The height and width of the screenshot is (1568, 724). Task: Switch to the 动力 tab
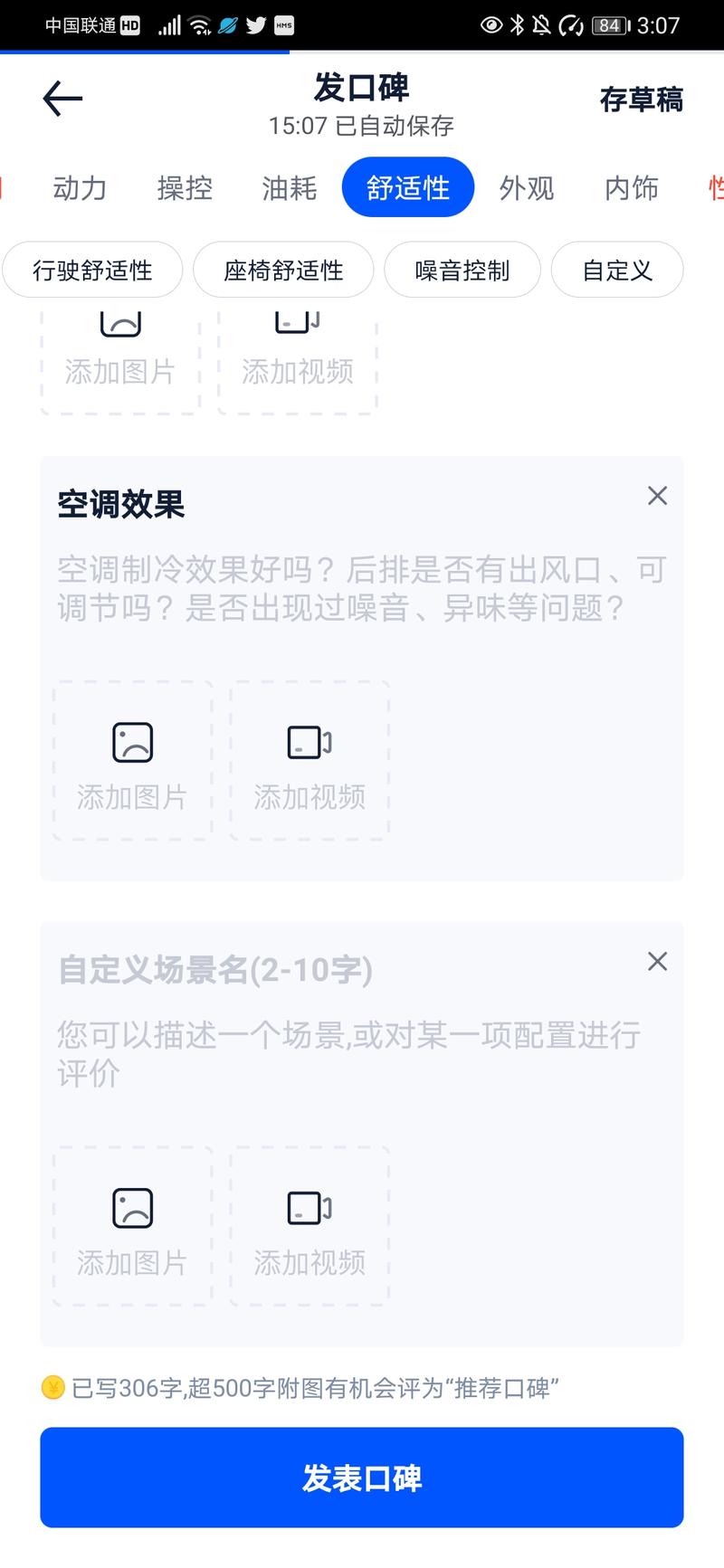click(x=80, y=188)
